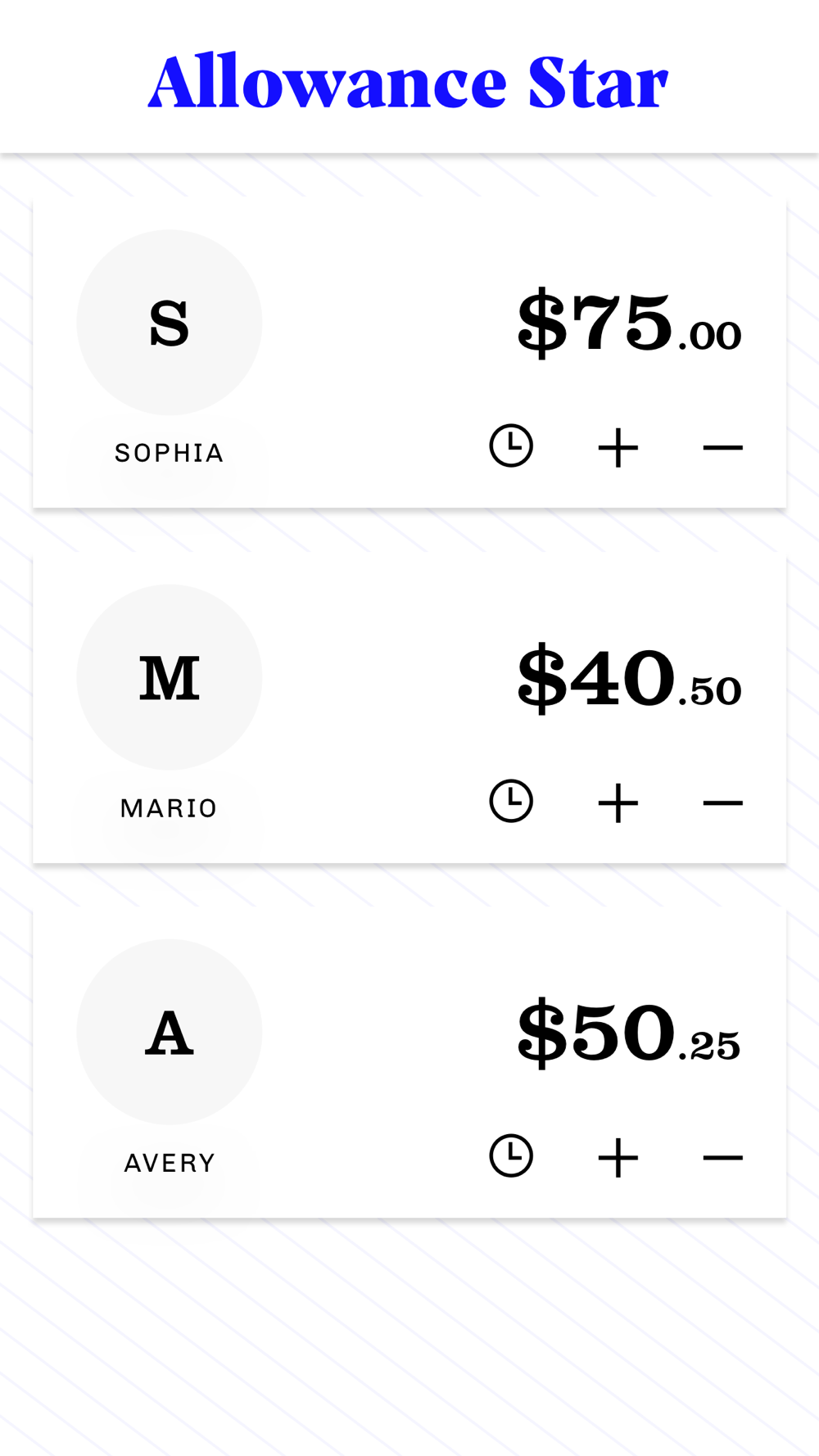Subtract money from Sophia's balance

coord(723,448)
